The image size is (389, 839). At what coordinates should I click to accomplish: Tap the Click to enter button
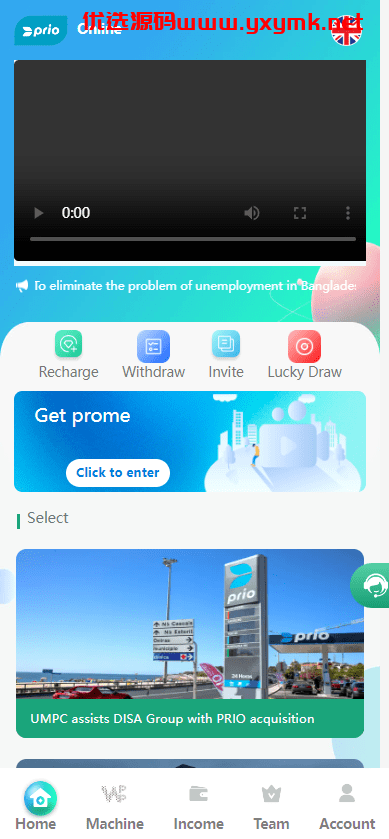coord(118,473)
